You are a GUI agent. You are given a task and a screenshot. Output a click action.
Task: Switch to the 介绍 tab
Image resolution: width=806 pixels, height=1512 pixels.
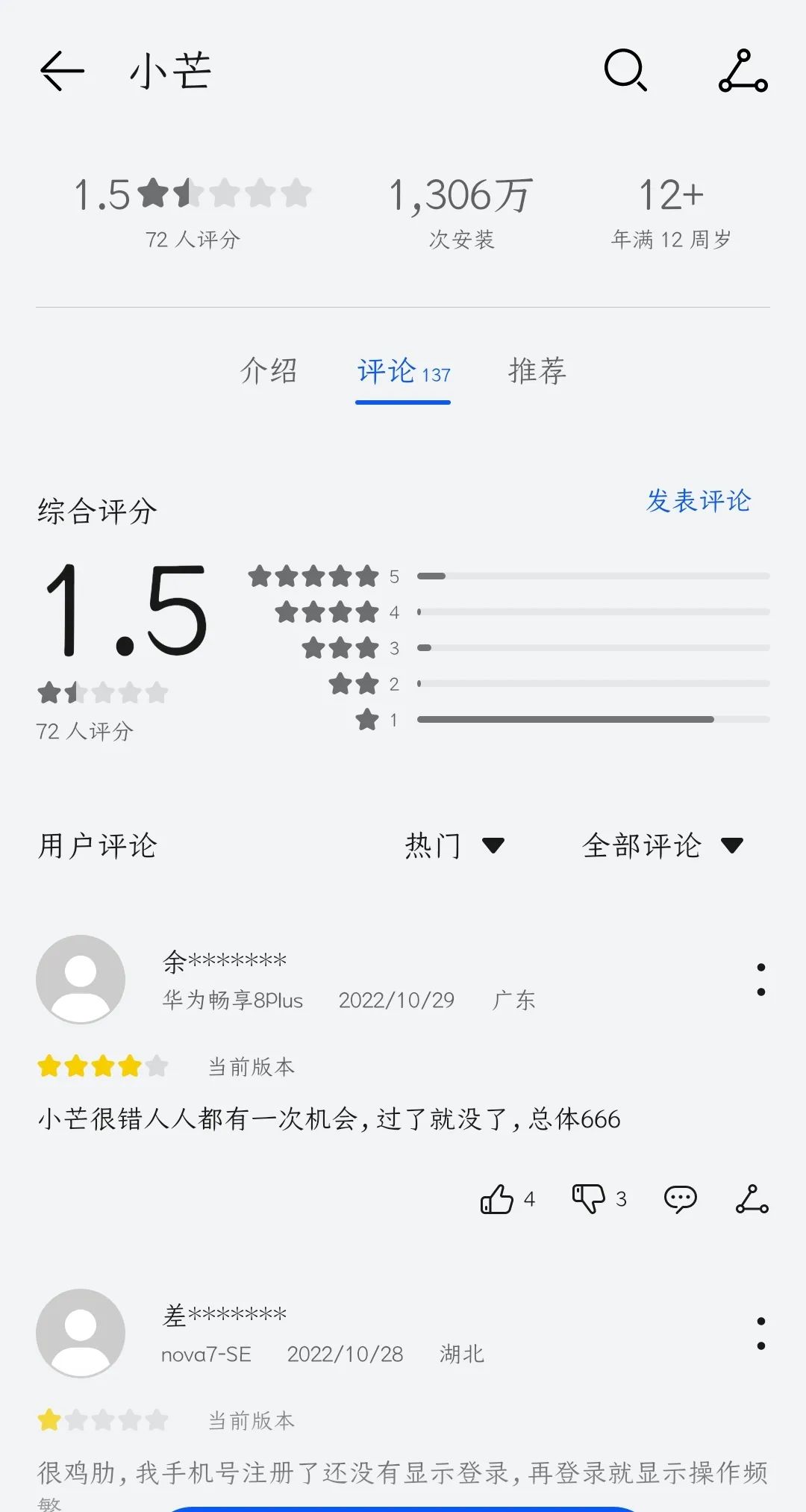coord(269,370)
